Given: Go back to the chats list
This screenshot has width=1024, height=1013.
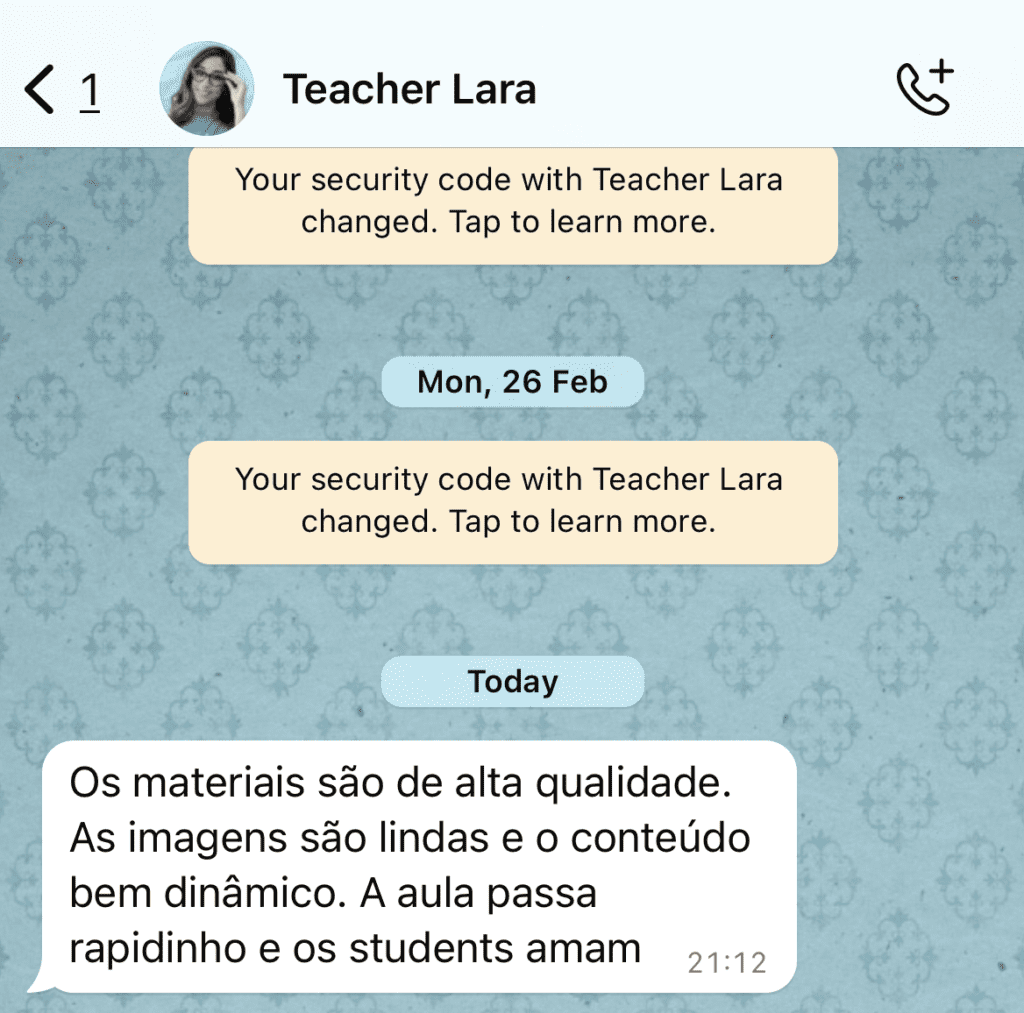Looking at the screenshot, I should click(x=42, y=91).
